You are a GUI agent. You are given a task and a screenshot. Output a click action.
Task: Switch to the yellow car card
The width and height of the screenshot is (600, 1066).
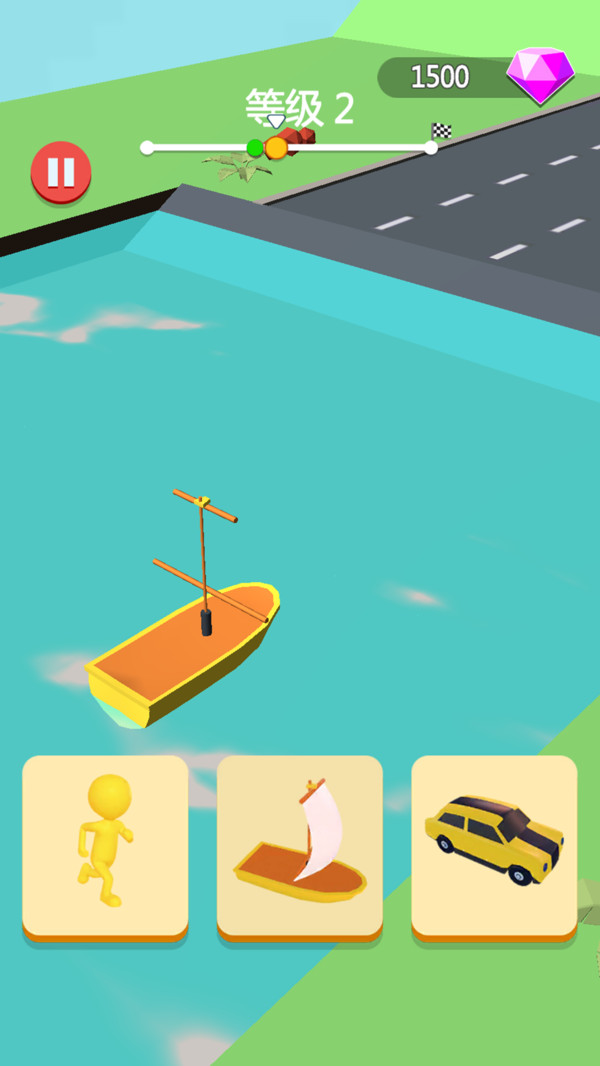494,846
